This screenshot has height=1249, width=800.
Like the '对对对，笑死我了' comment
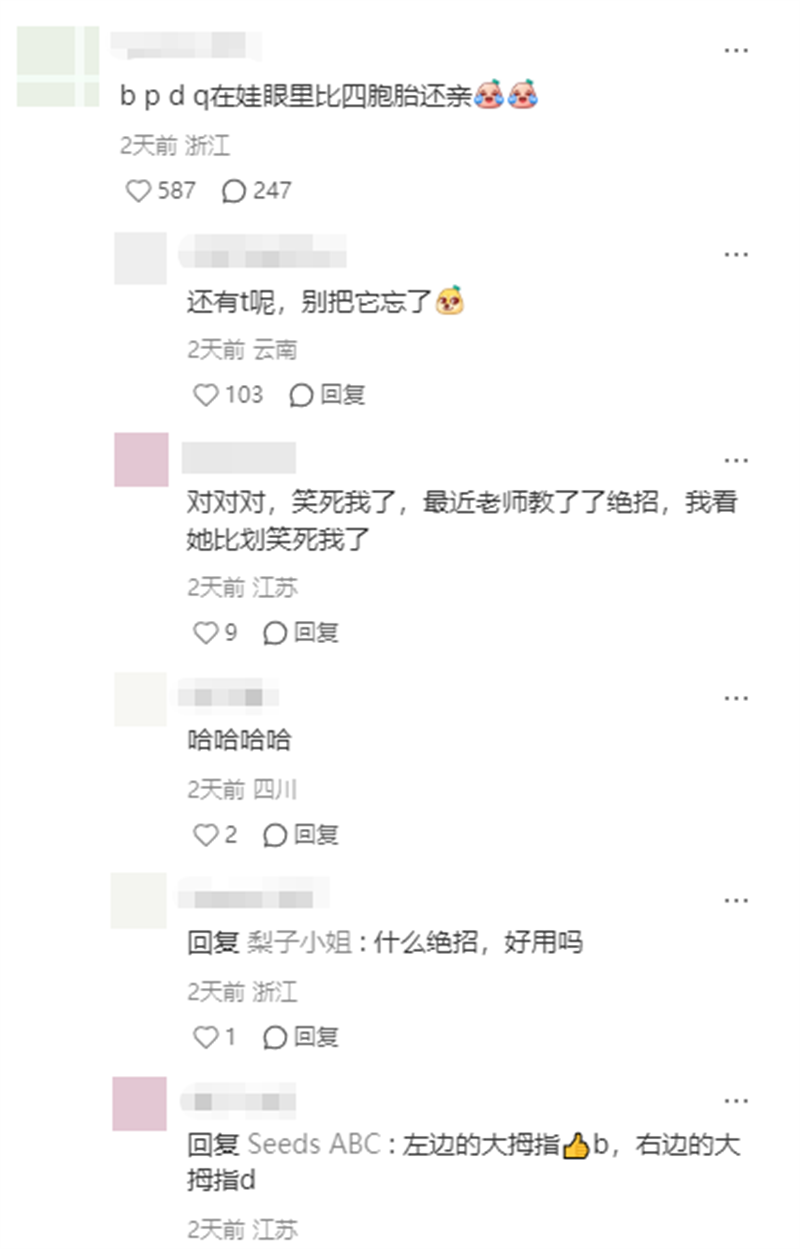pyautogui.click(x=205, y=632)
